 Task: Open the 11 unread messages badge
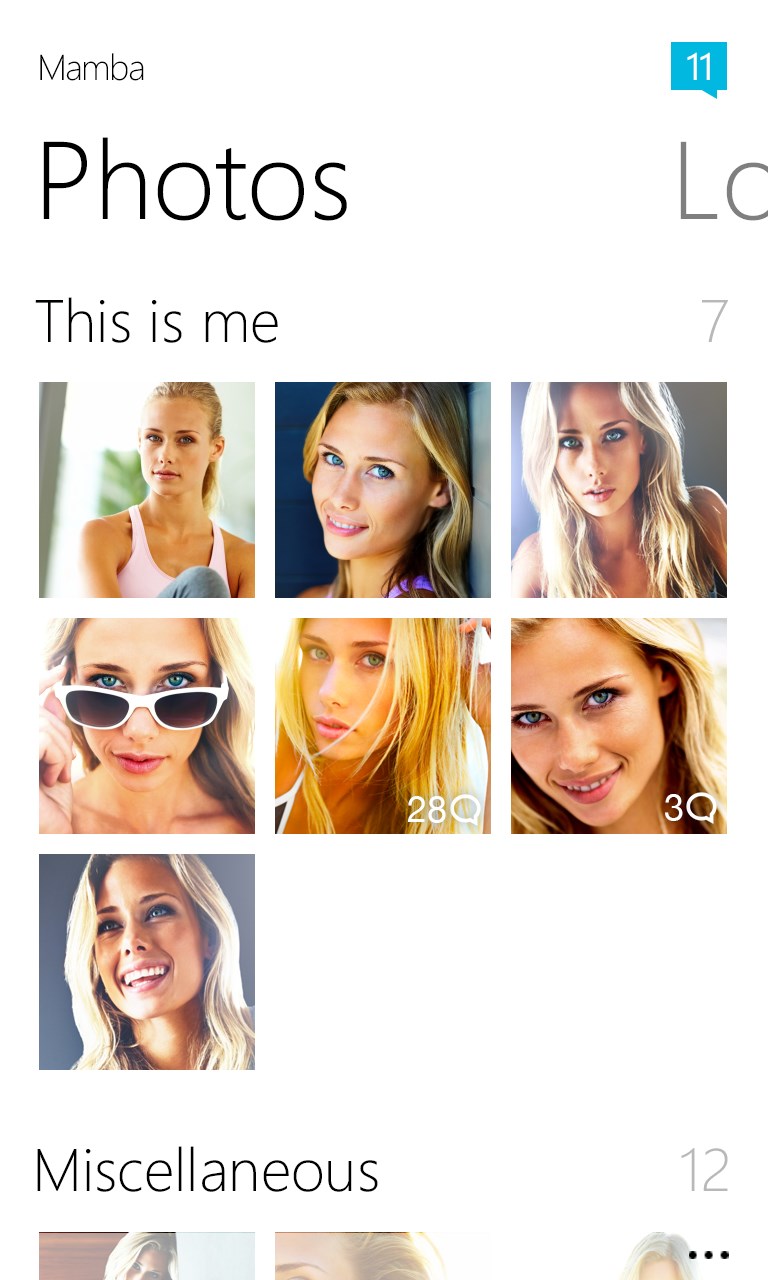698,69
